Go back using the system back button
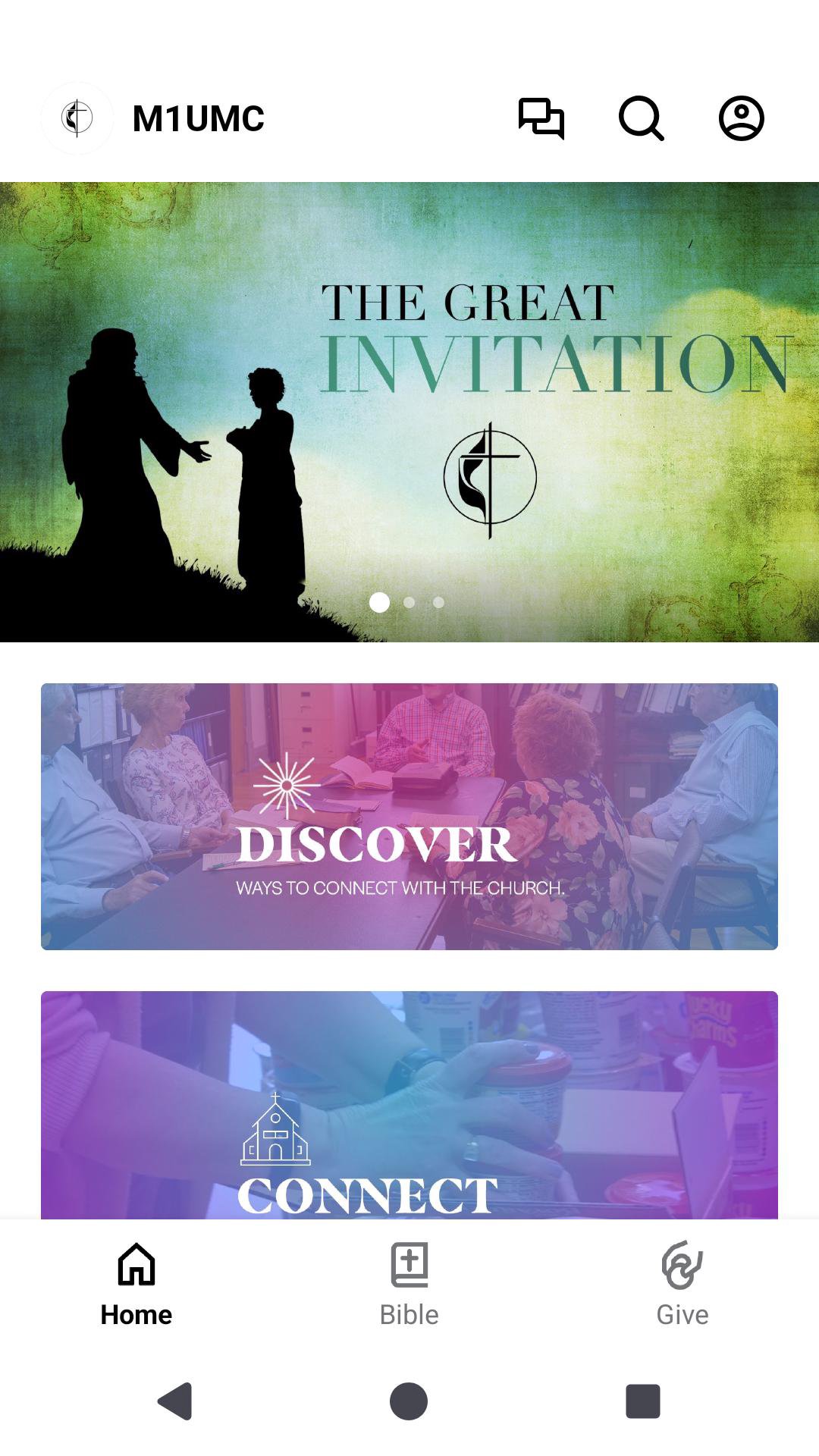This screenshot has width=819, height=1456. click(175, 1401)
